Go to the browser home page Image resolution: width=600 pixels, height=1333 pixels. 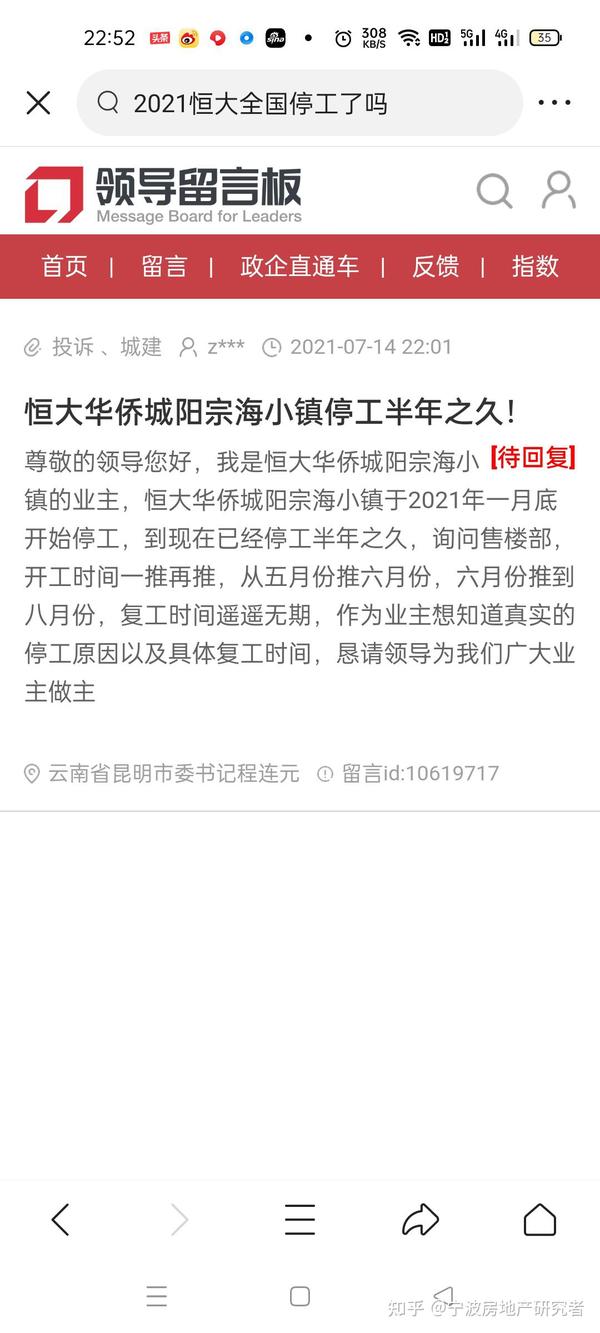[540, 1219]
